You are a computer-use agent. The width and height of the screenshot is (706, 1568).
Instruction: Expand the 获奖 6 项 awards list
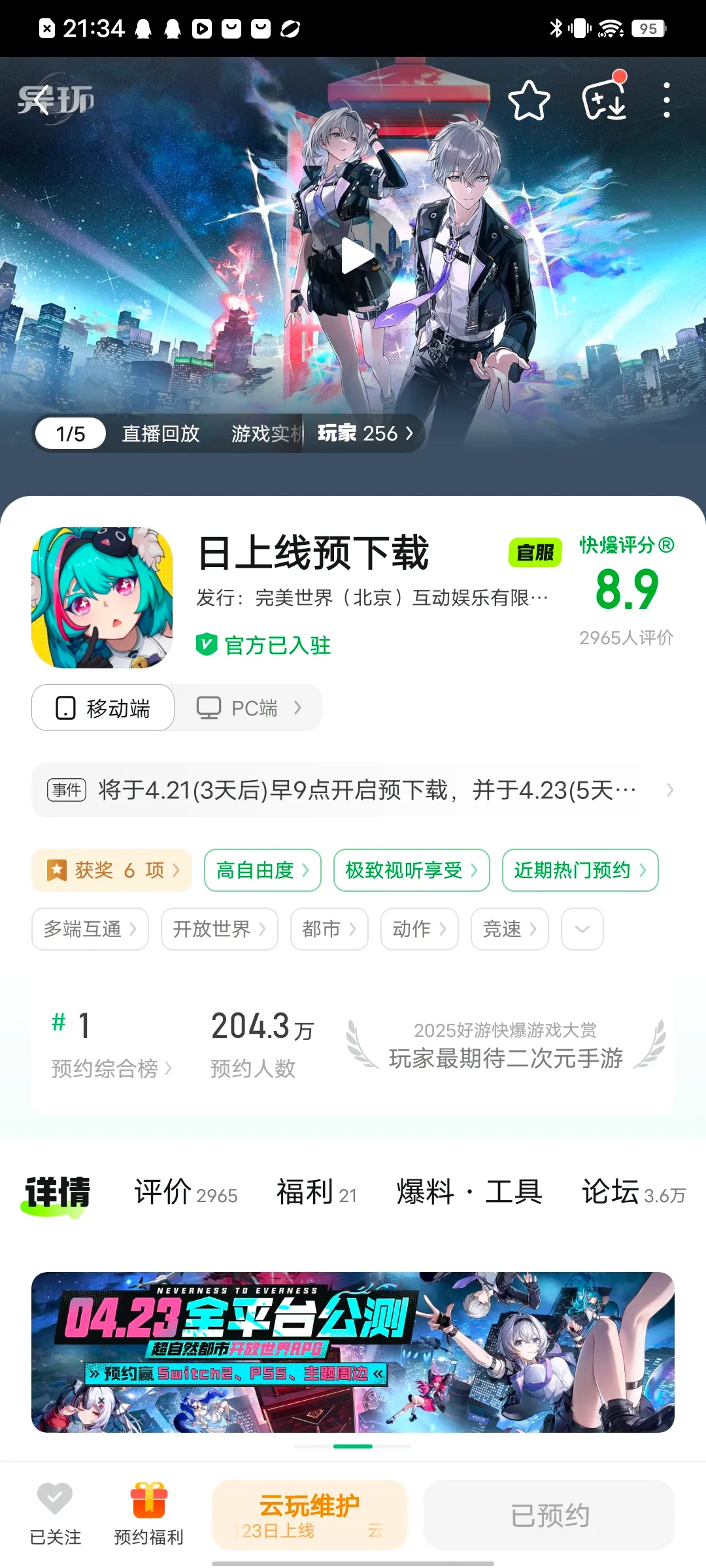click(x=111, y=870)
